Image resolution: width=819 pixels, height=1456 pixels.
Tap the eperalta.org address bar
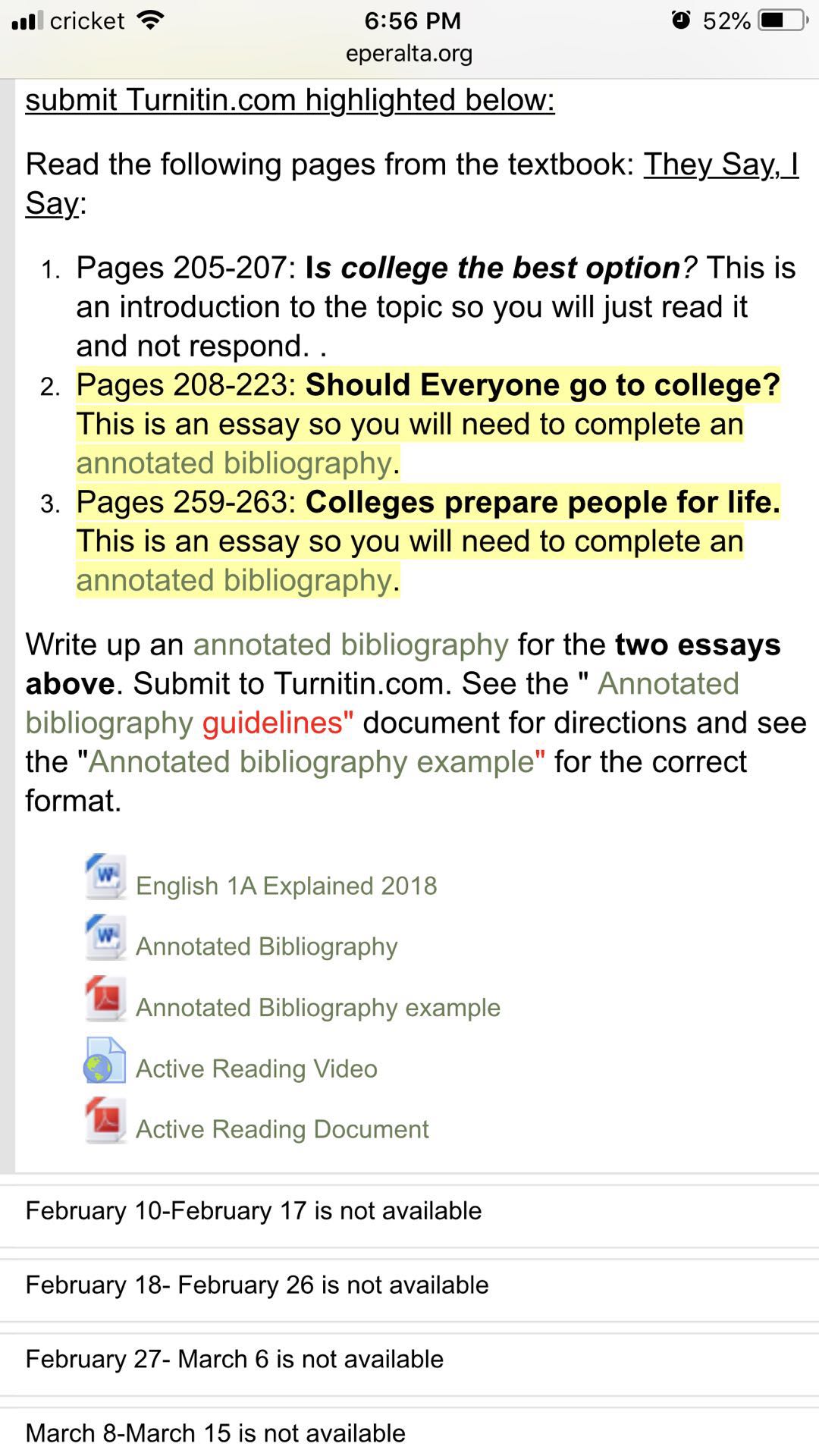[x=409, y=53]
